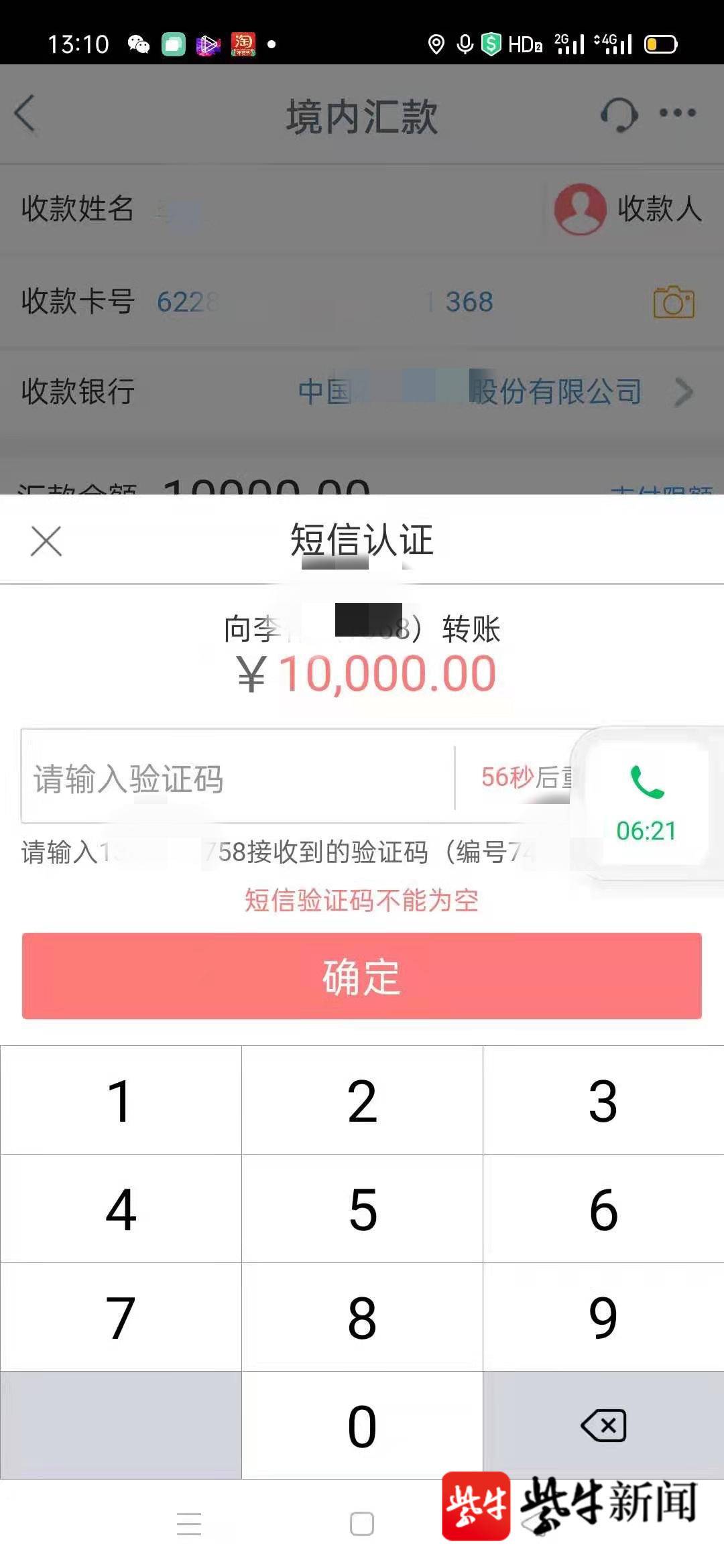This screenshot has height=1568, width=724.
Task: Enter digit 9 on the keypad
Action: point(603,1317)
